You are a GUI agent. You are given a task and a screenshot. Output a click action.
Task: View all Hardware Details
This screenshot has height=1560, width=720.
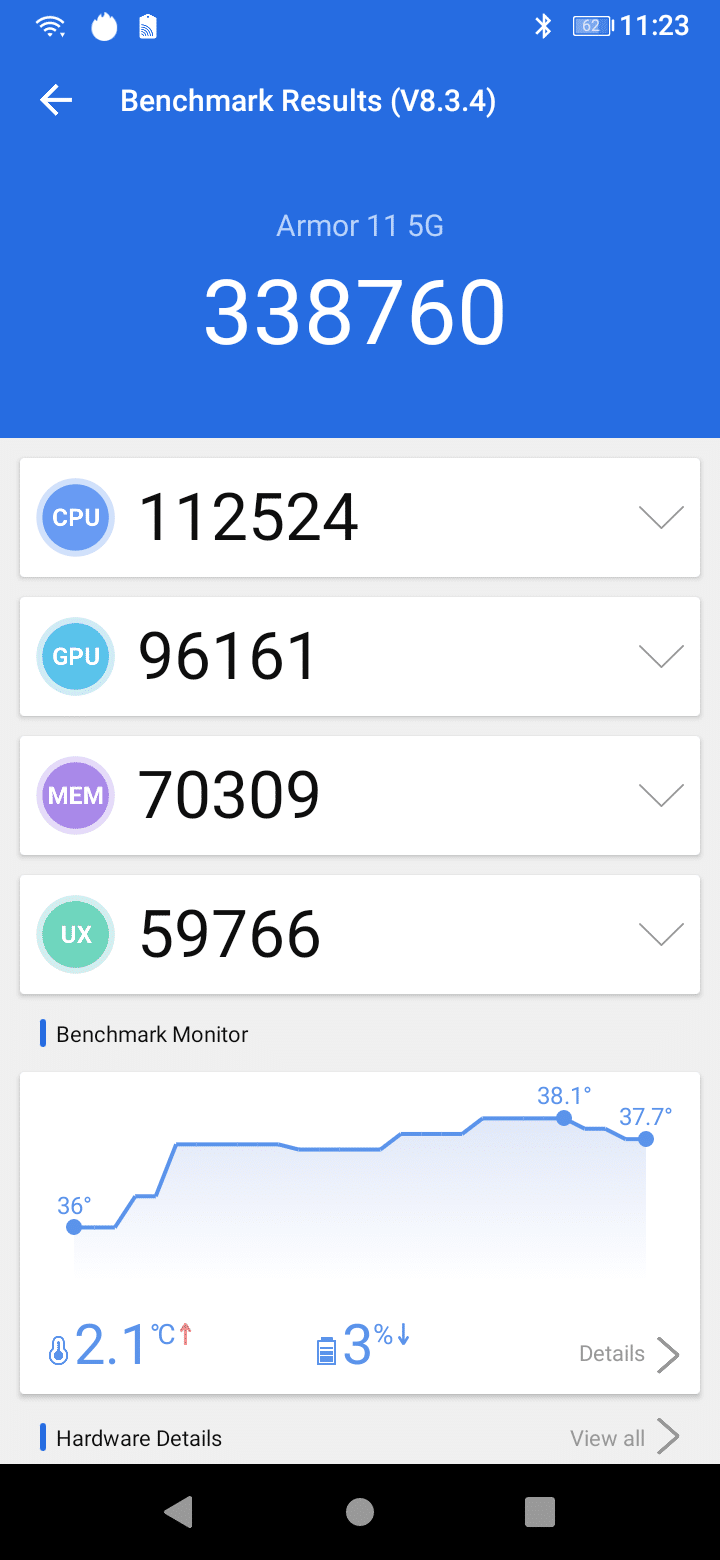(x=625, y=1438)
